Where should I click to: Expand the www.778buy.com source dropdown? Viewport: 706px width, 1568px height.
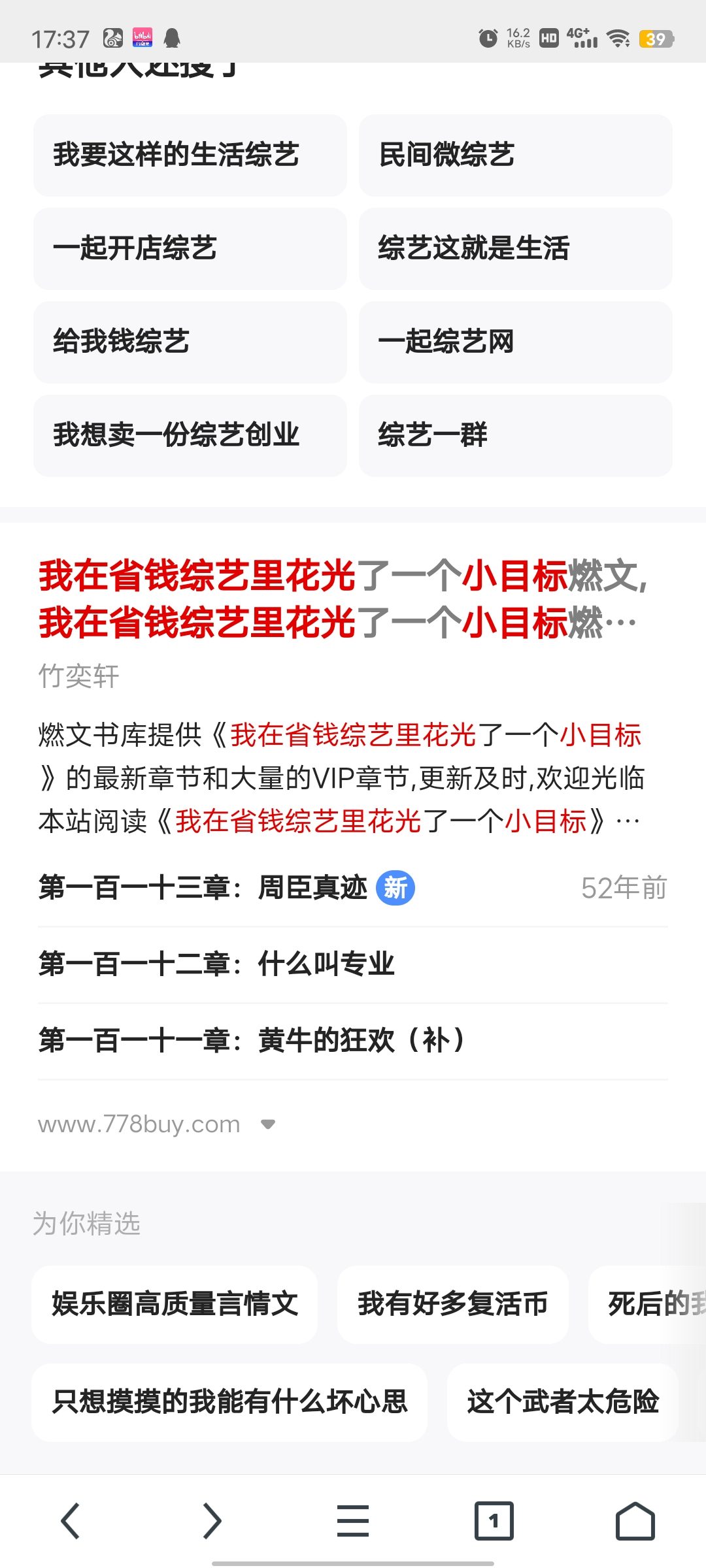(267, 1124)
